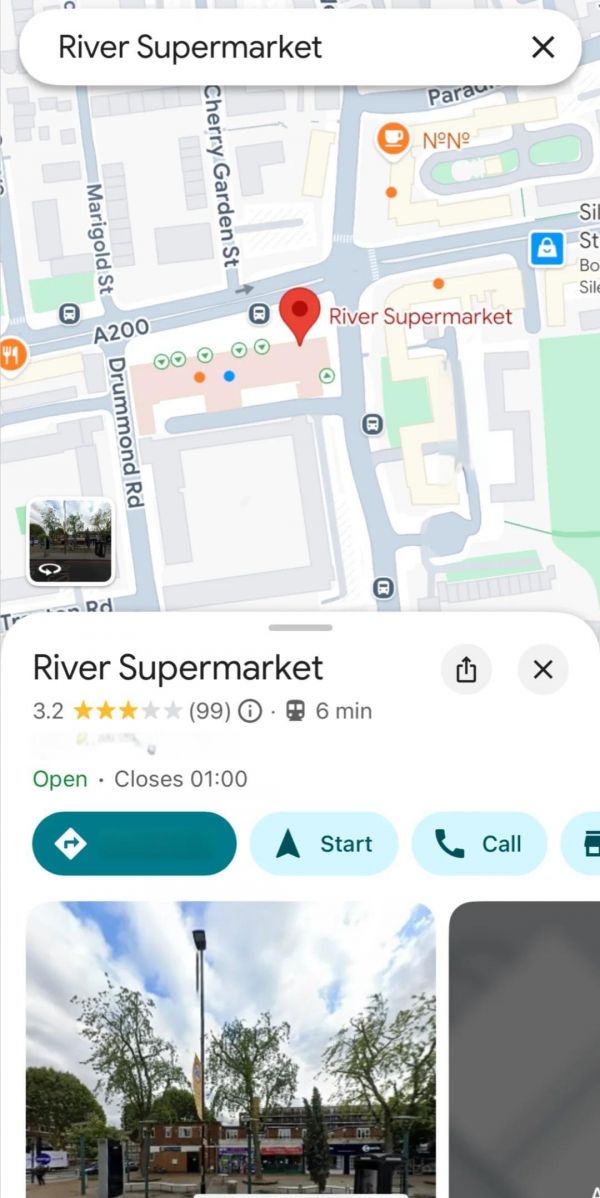The image size is (600, 1198).
Task: Open the Street View thumbnail on map
Action: [70, 541]
